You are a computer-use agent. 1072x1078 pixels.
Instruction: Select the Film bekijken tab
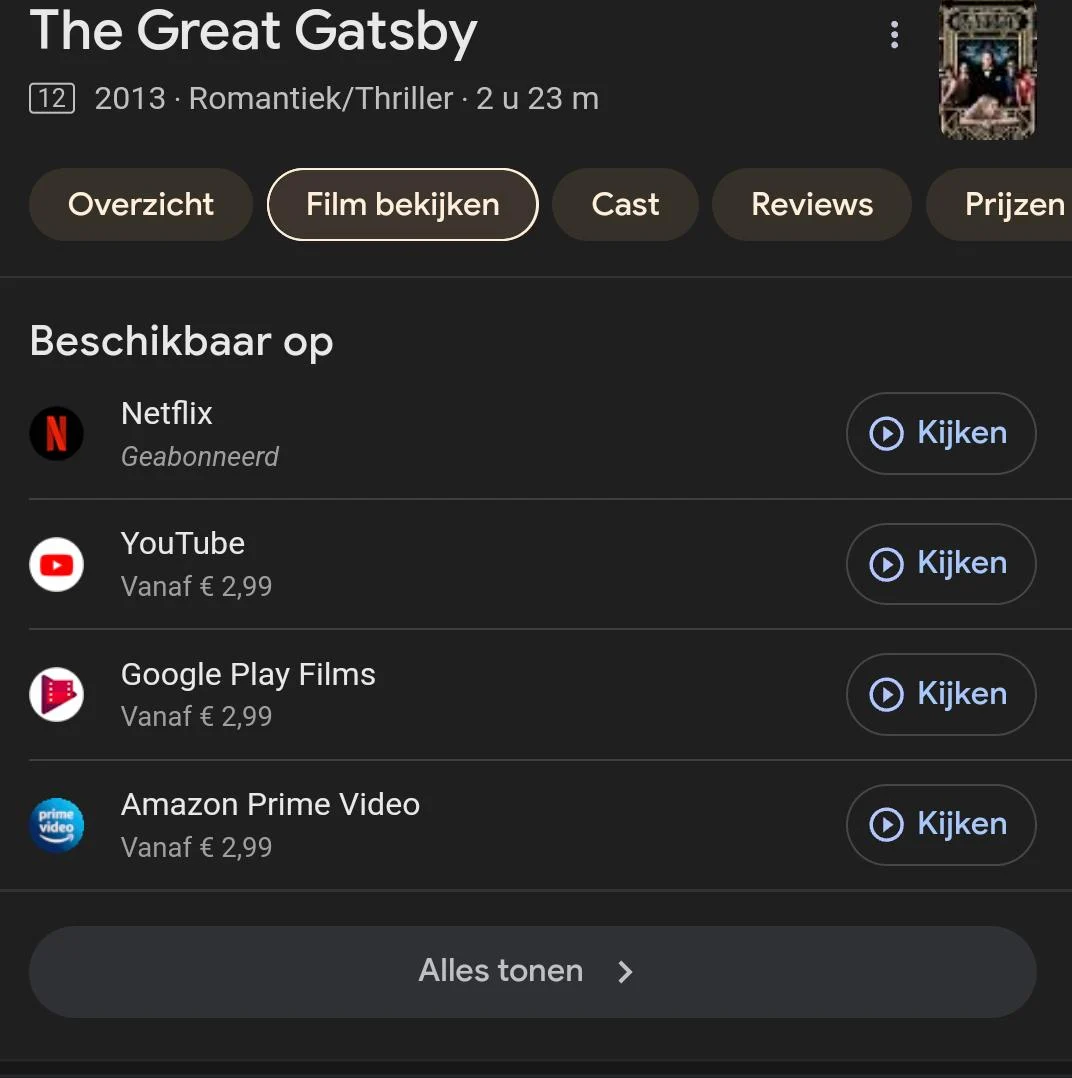[x=402, y=204]
